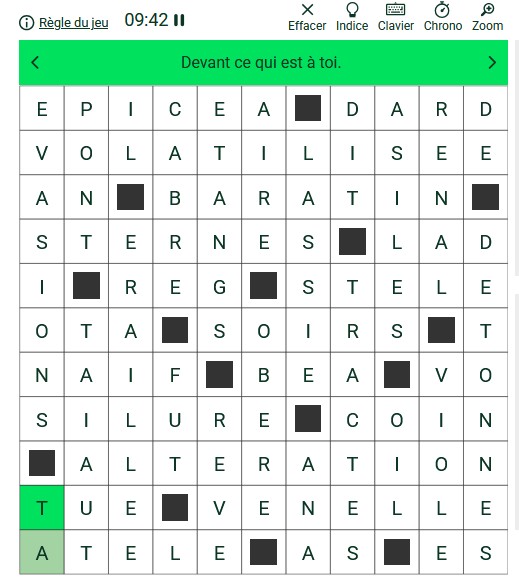The height and width of the screenshot is (588, 519).
Task: Open the Clavier keyboard option
Action: click(396, 17)
